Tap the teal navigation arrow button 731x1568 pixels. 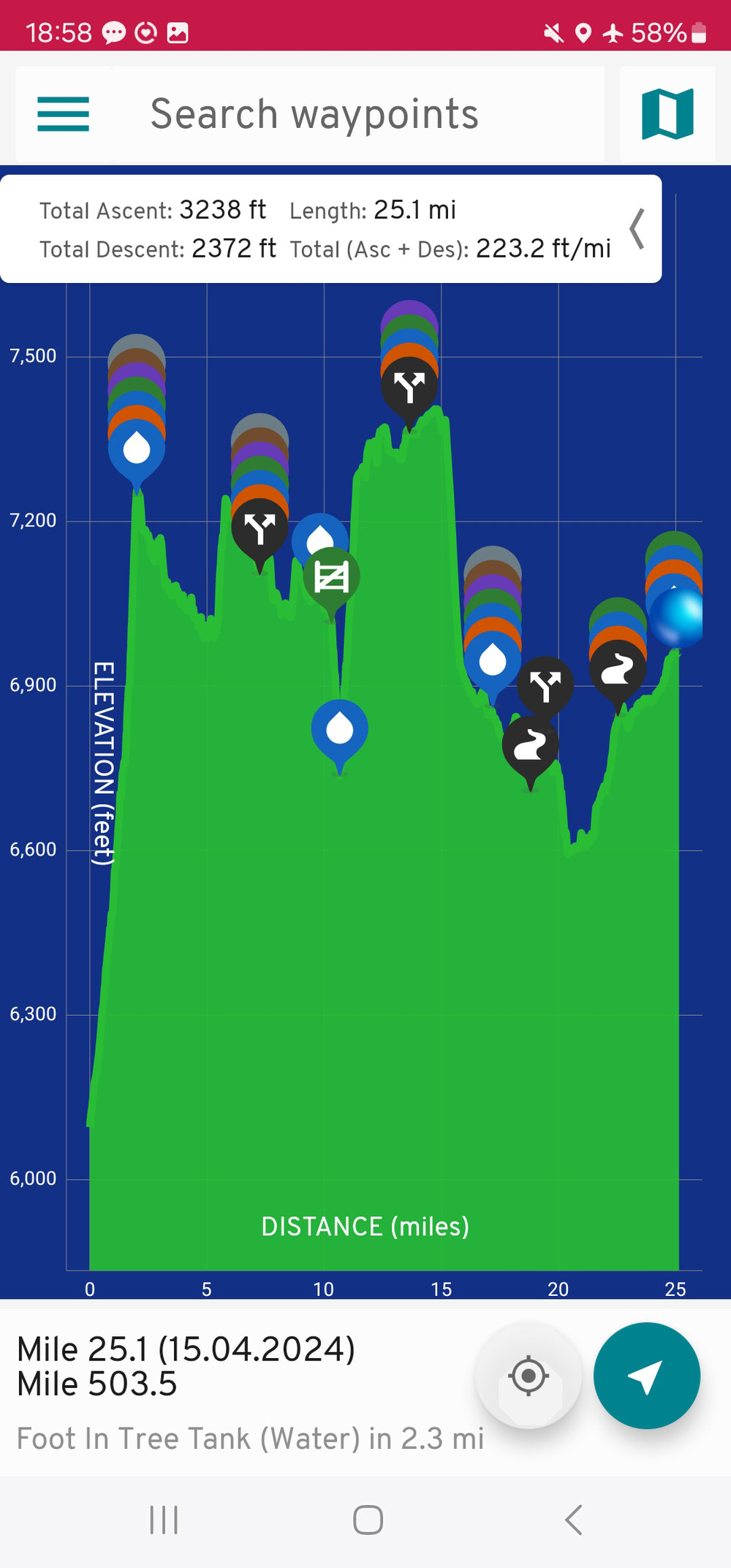point(647,1376)
